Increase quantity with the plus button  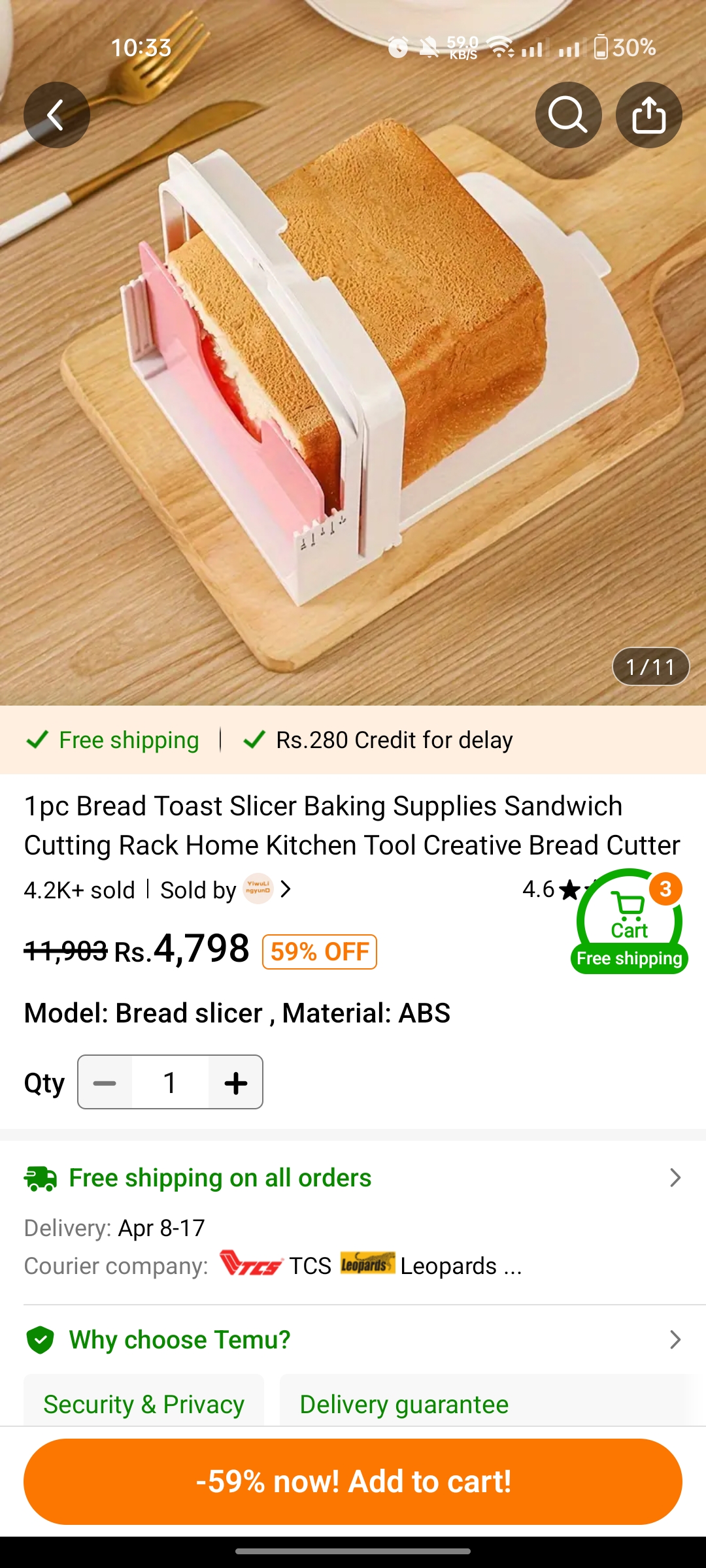[x=235, y=1083]
